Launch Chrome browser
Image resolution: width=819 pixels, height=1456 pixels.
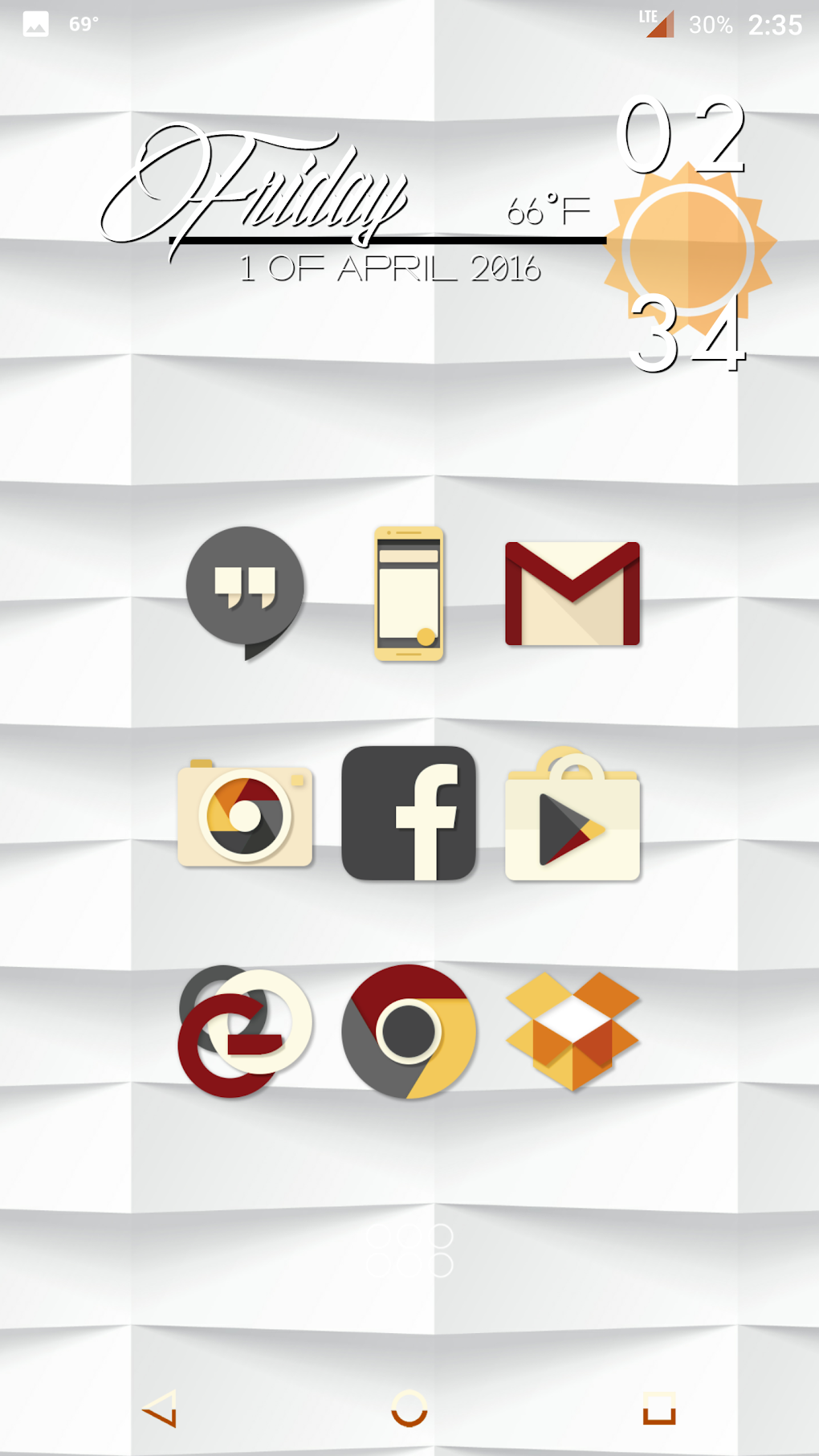tap(409, 1031)
